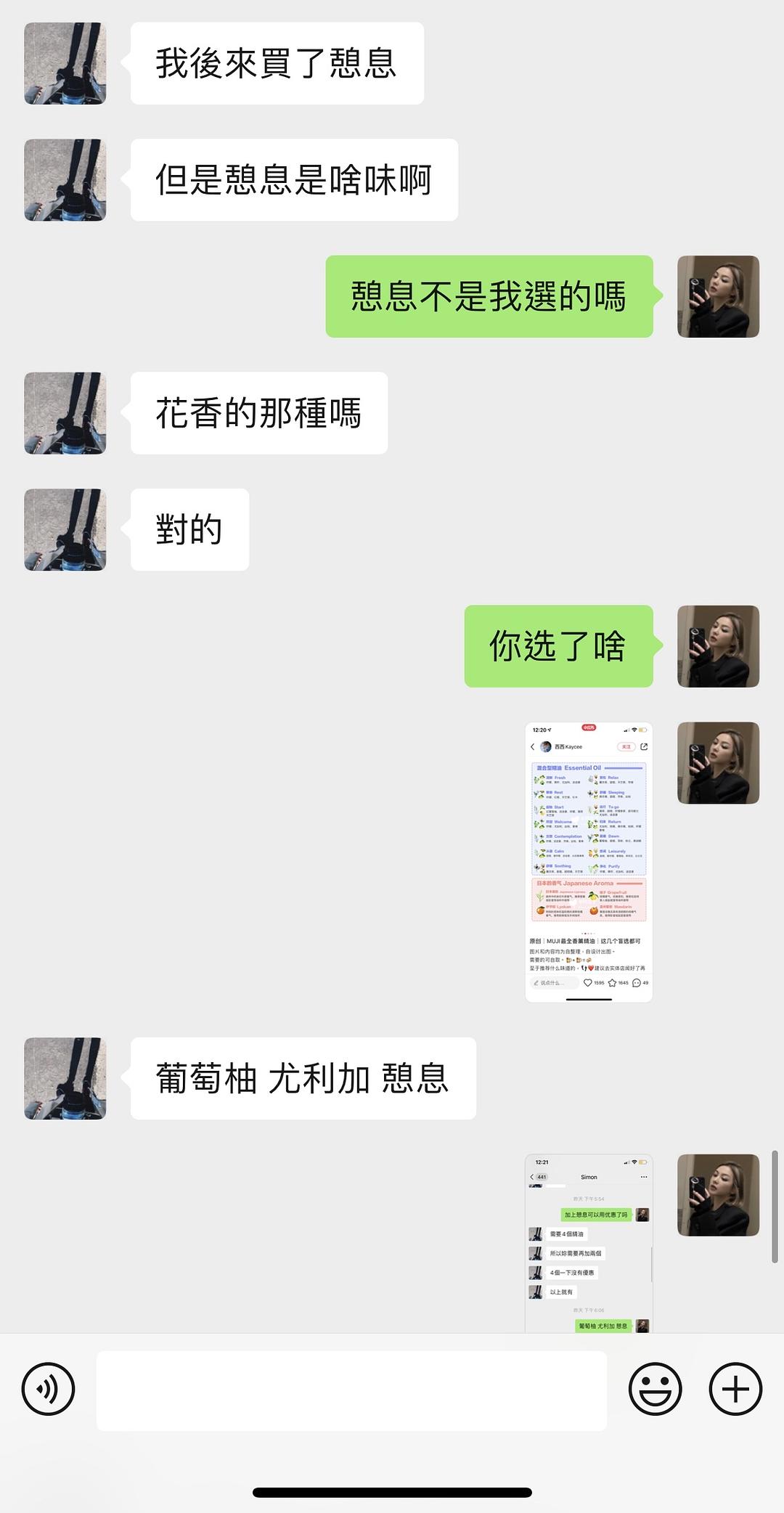Screen dimensions: 784x1513
Task: Switch to voice message input
Action: tap(48, 1390)
